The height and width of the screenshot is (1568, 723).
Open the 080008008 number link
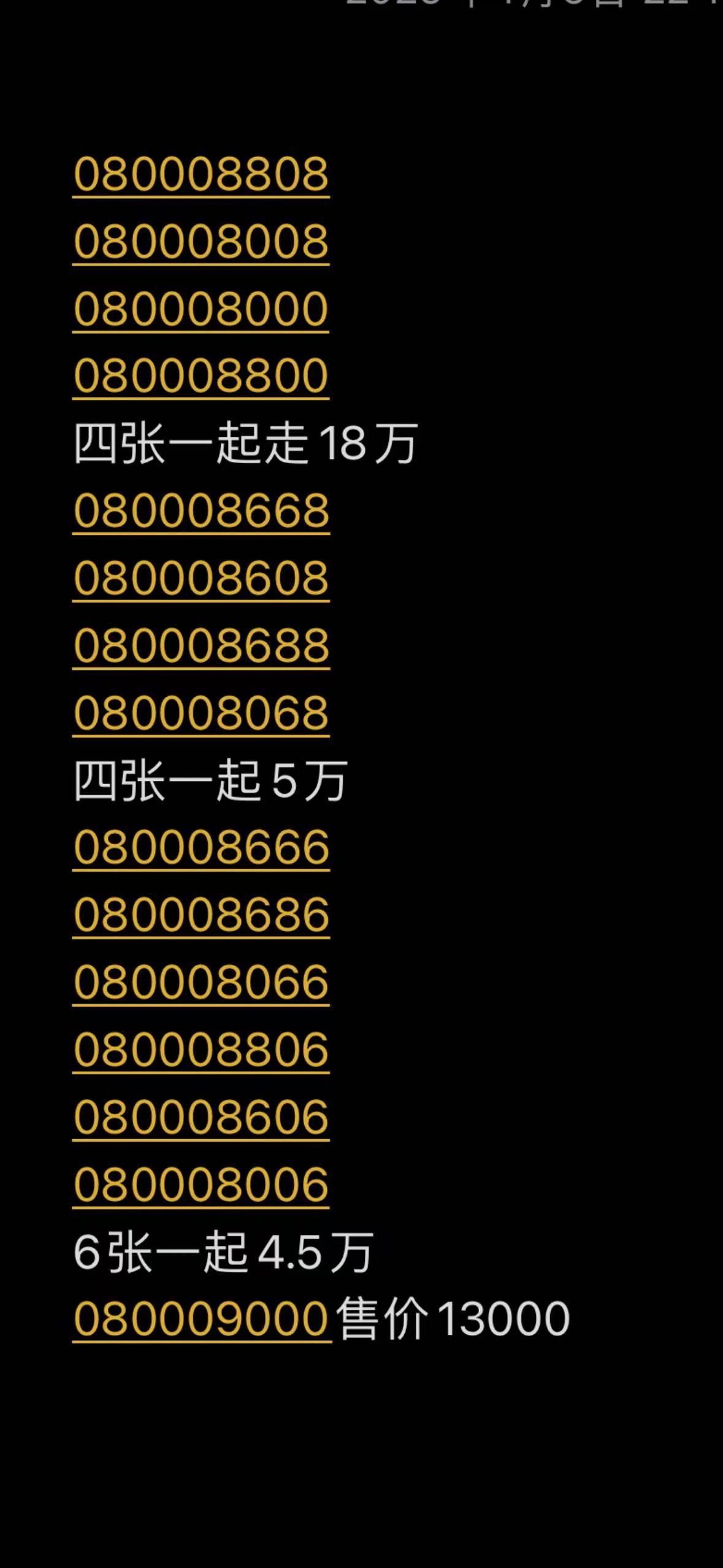pyautogui.click(x=201, y=242)
